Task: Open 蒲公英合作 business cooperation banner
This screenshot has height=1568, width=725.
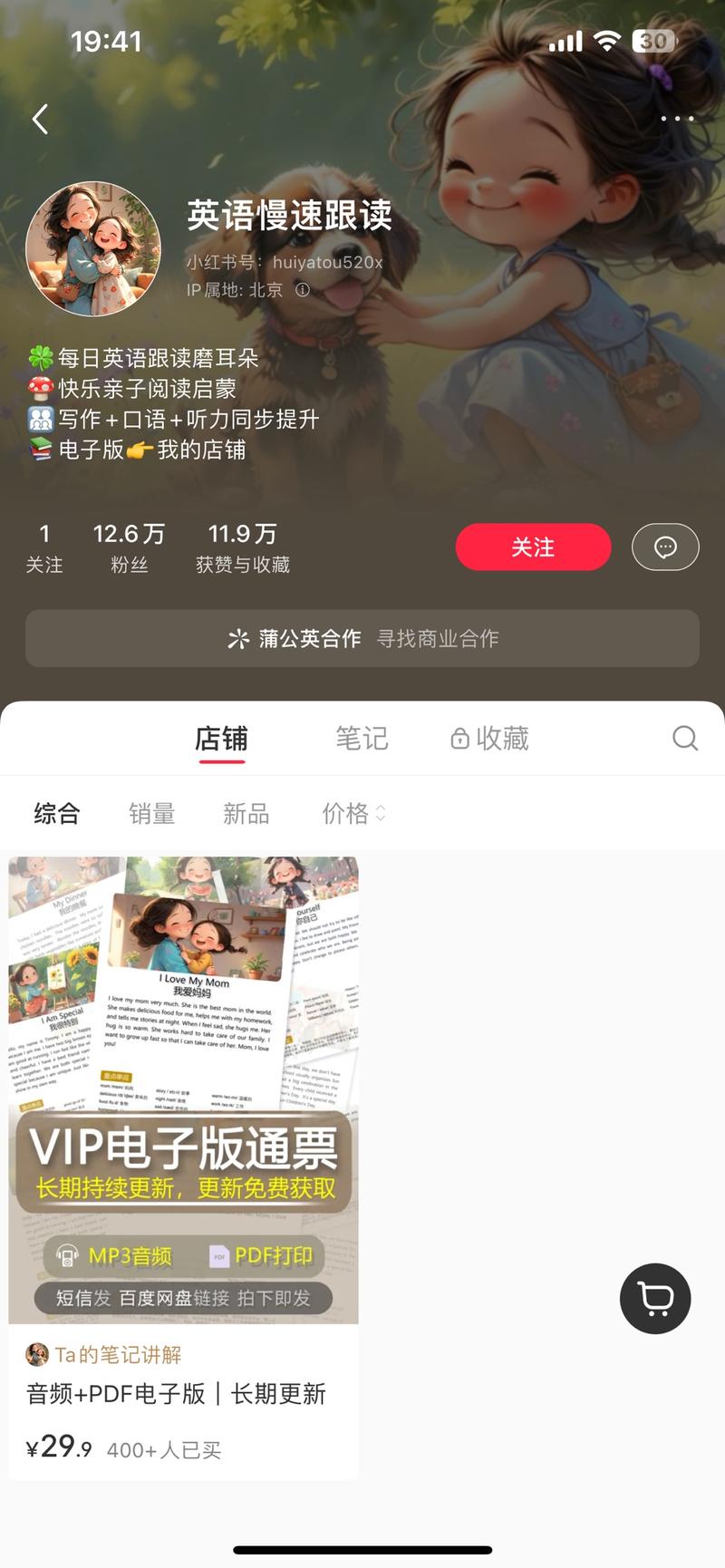Action: (362, 638)
